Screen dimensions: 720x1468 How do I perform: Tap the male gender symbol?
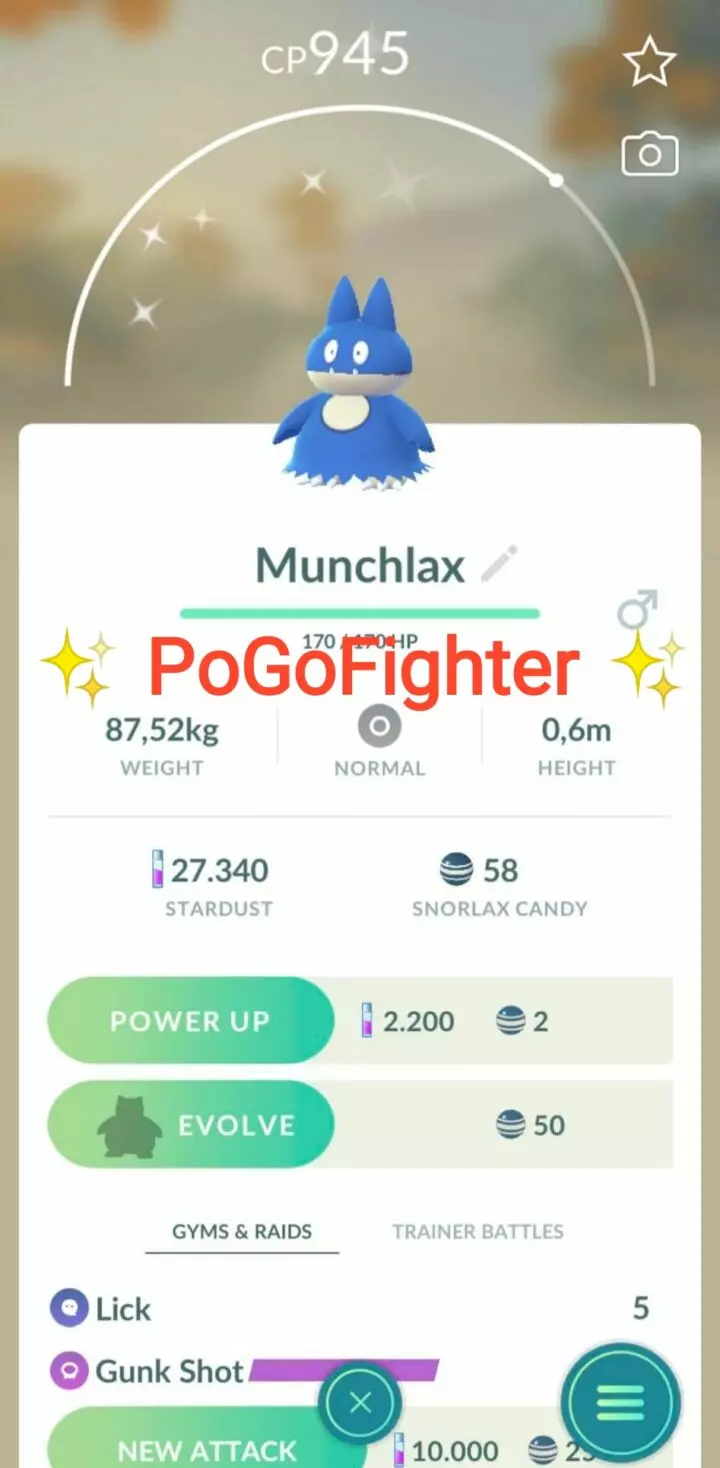coord(634,610)
